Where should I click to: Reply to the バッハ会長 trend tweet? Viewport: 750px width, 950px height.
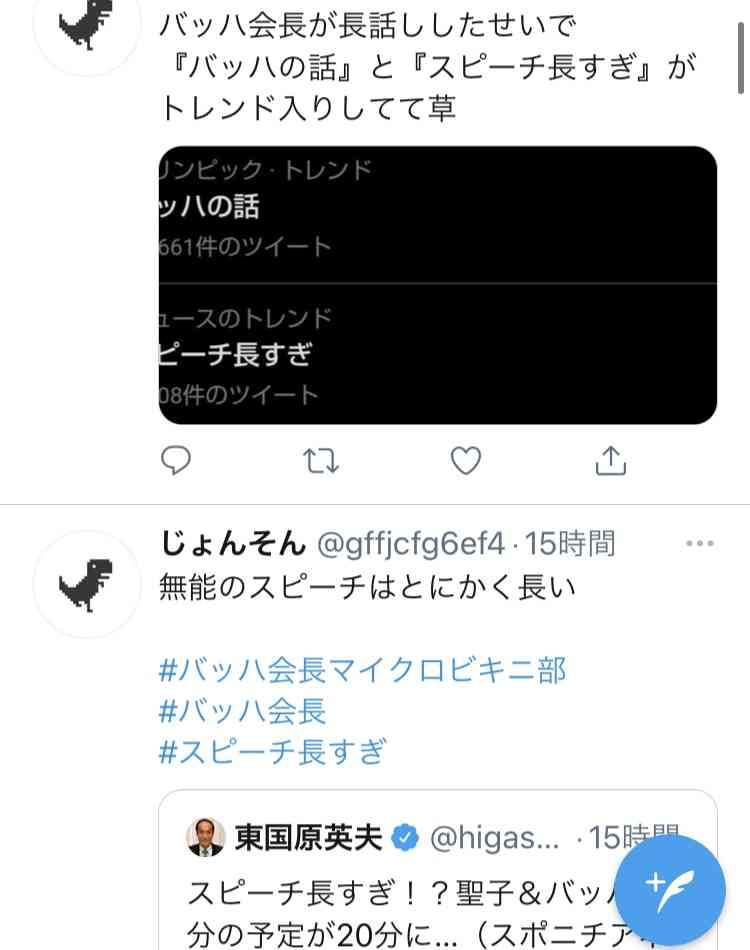tap(176, 460)
